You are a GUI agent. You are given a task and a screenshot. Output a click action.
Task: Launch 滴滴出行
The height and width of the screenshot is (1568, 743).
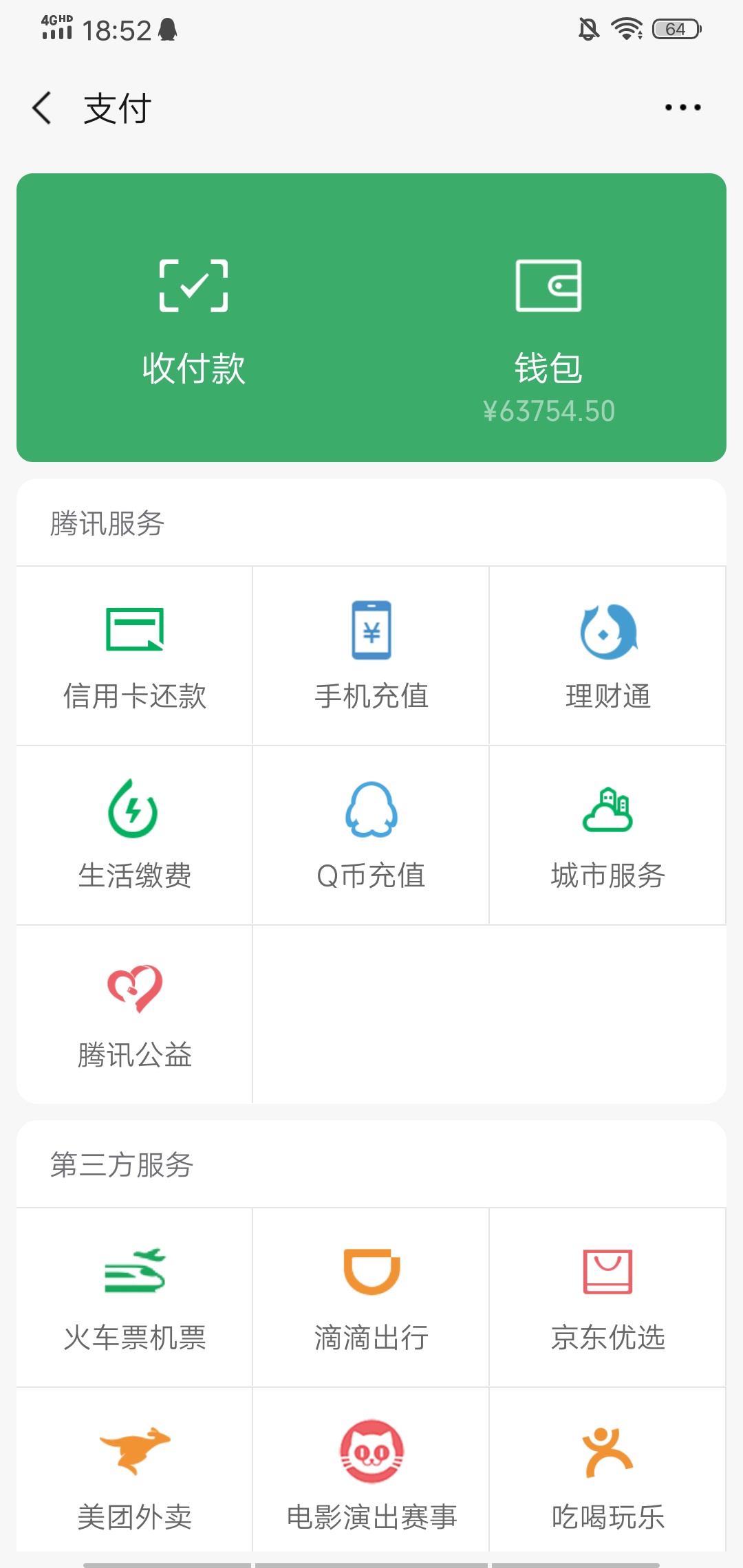[x=371, y=1297]
